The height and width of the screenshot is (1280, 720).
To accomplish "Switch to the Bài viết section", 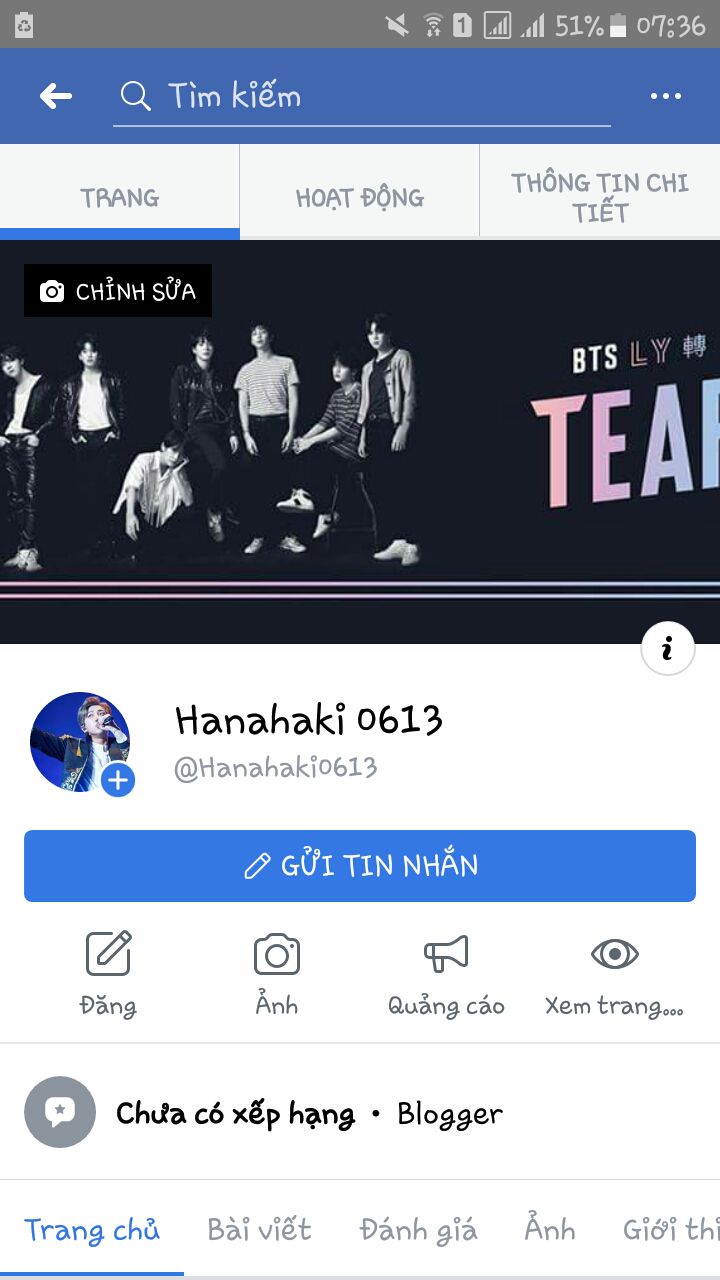I will 259,1230.
